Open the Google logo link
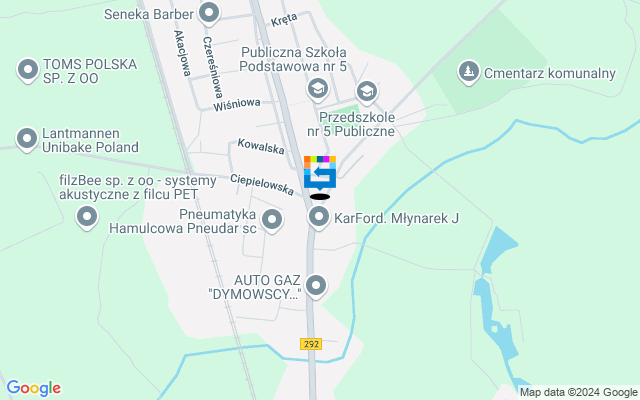Image resolution: width=640 pixels, height=400 pixels. pos(33,388)
